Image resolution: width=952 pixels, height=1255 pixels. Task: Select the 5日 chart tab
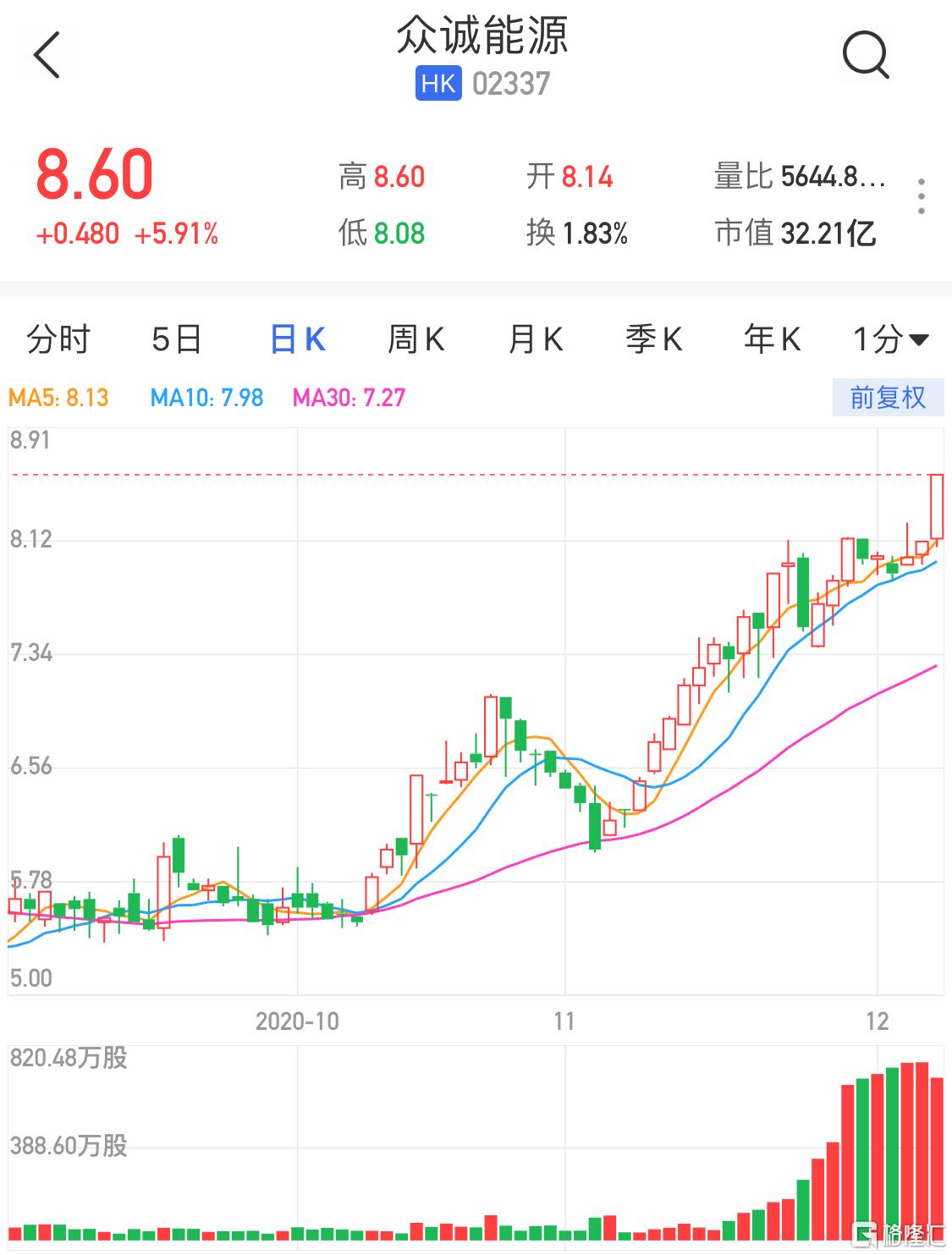tap(177, 340)
